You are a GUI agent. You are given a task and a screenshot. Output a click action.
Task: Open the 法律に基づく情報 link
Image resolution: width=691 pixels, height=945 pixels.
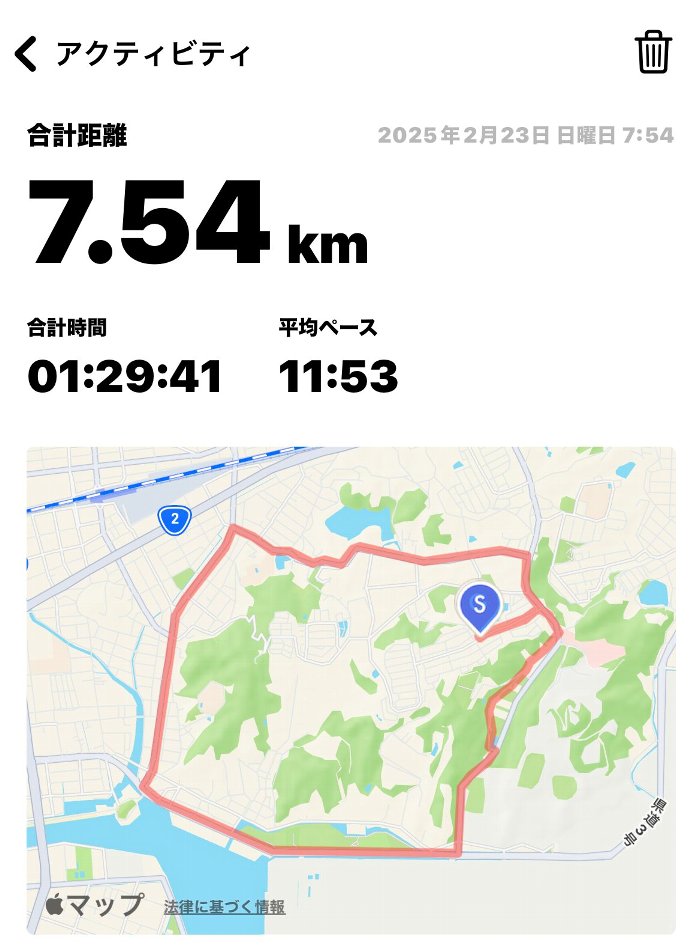pos(224,907)
